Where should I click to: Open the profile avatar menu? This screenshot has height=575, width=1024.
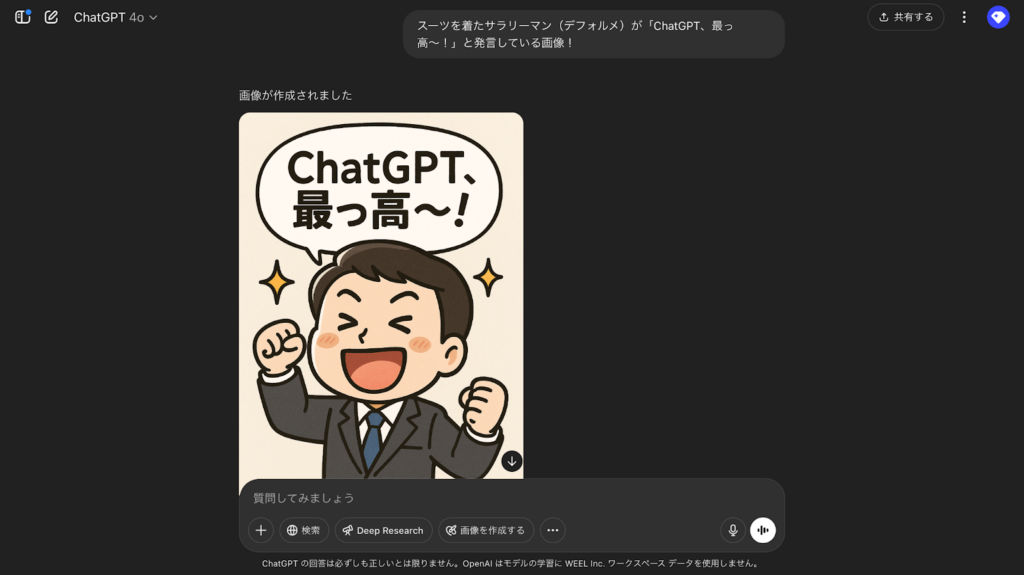pos(998,17)
